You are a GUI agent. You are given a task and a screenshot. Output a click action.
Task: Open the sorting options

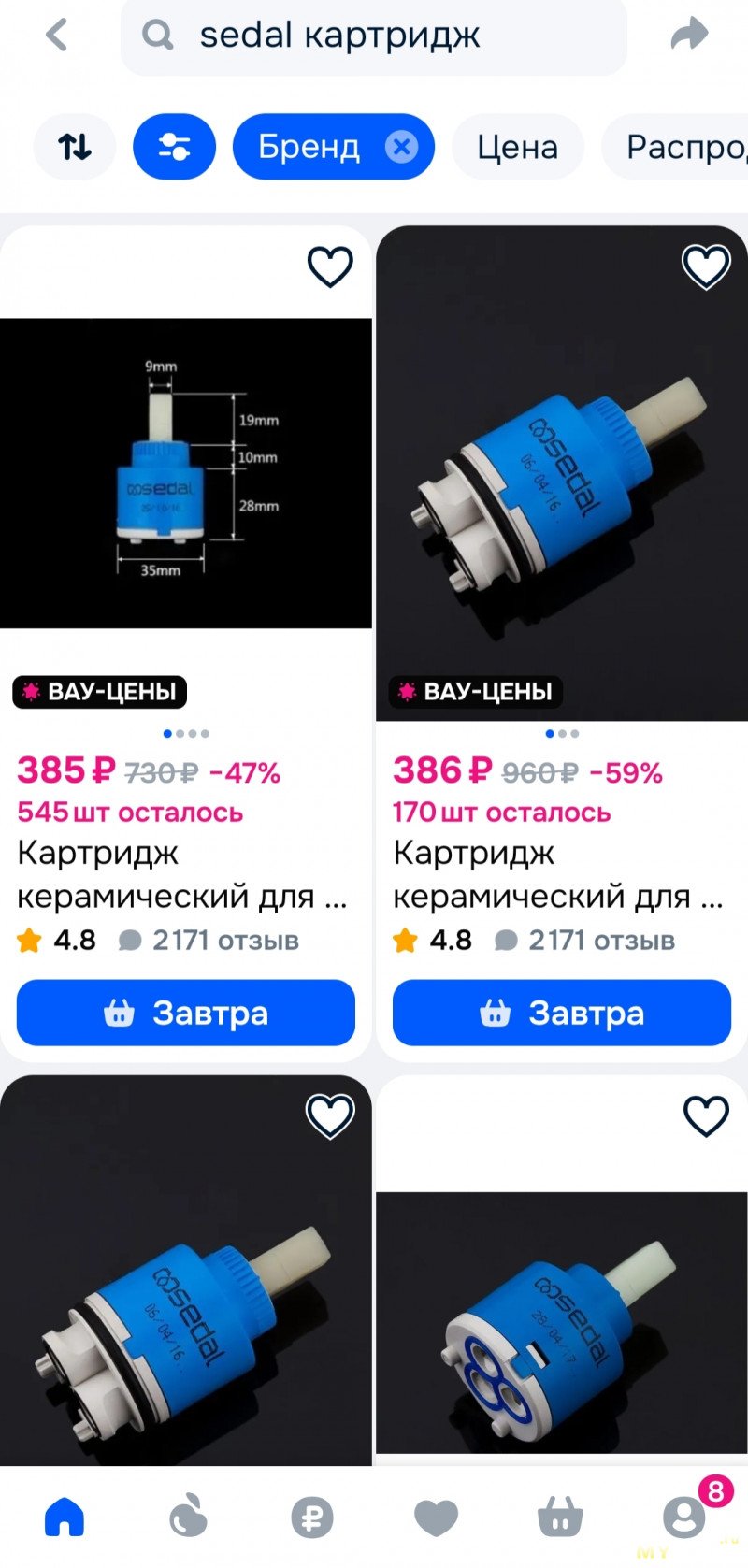[75, 147]
